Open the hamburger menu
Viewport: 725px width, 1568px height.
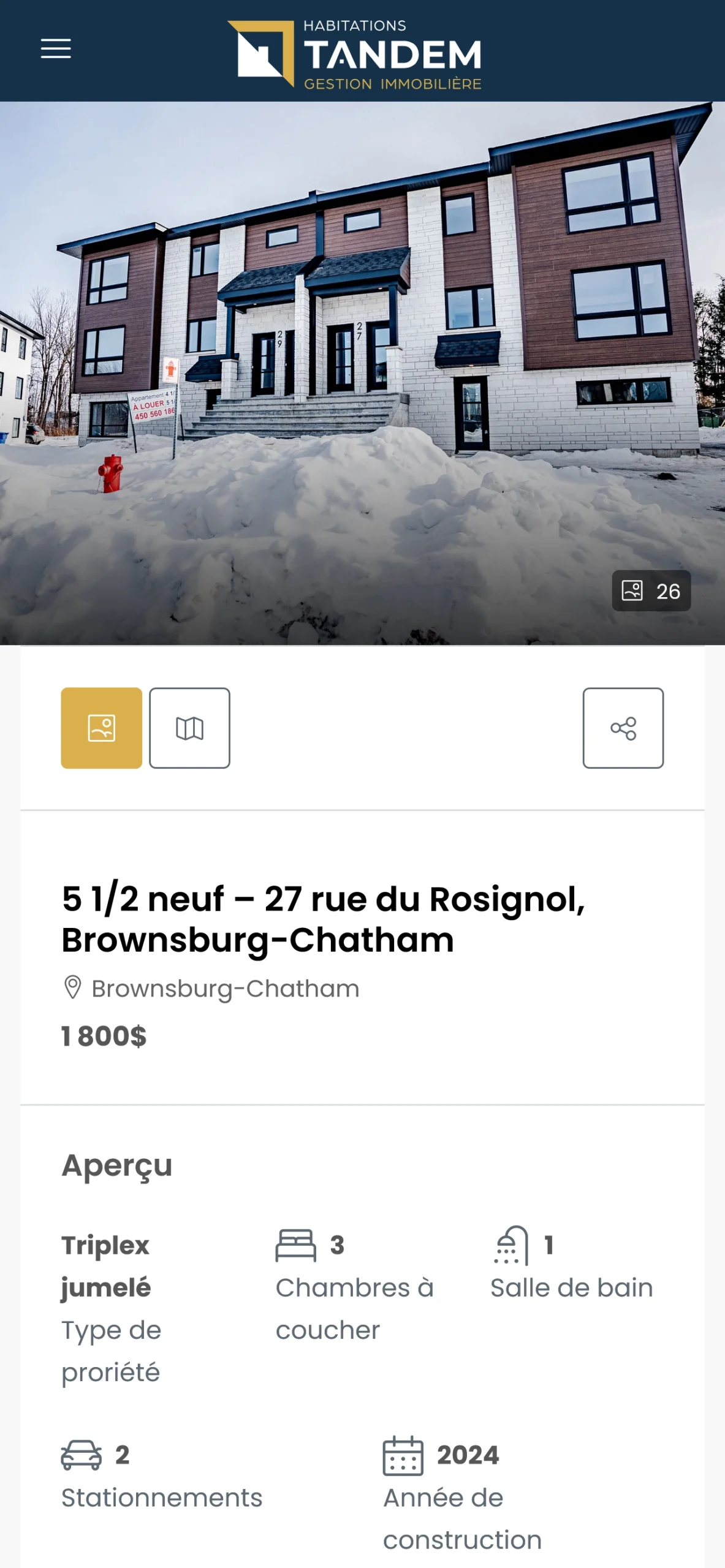click(56, 49)
